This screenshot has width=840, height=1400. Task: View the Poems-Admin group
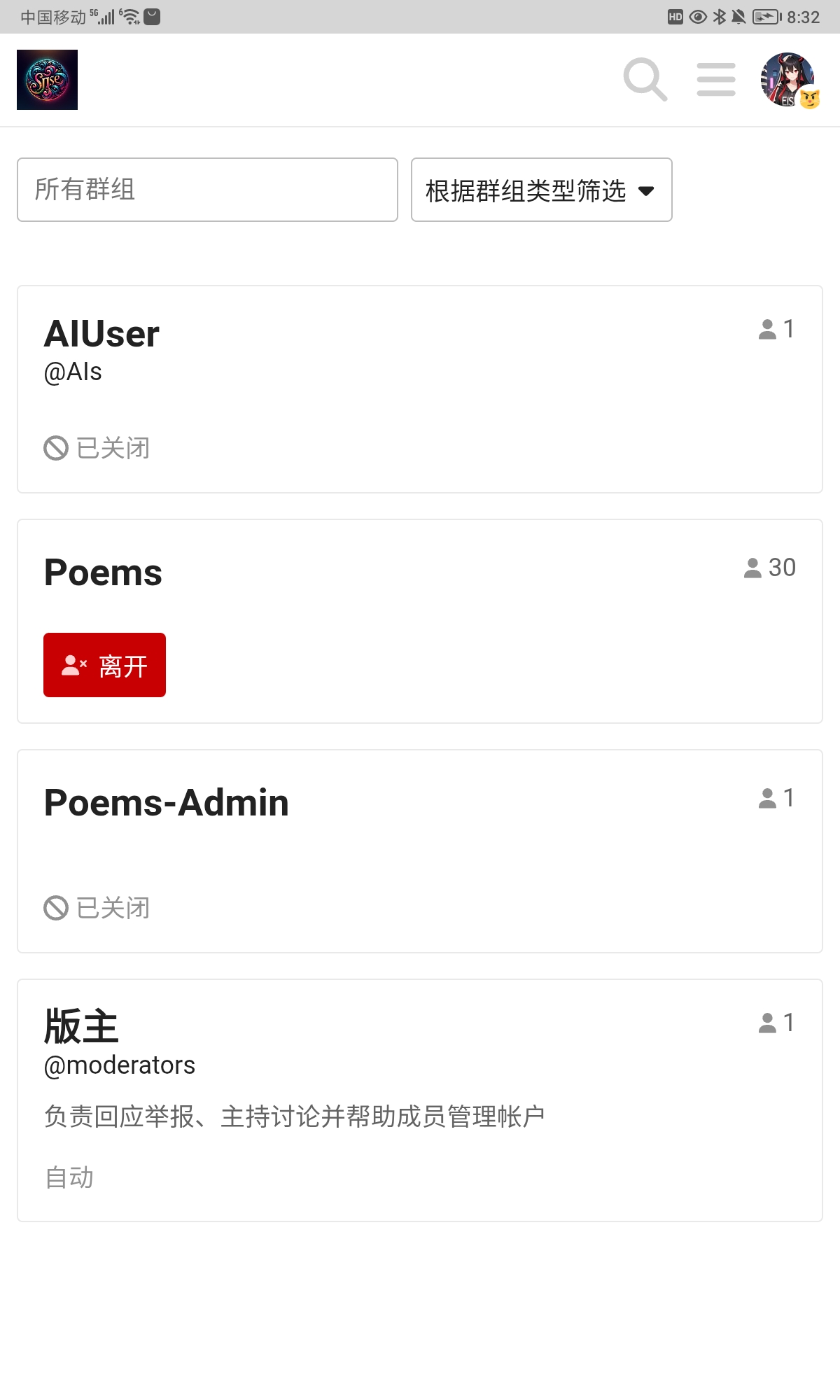point(167,803)
